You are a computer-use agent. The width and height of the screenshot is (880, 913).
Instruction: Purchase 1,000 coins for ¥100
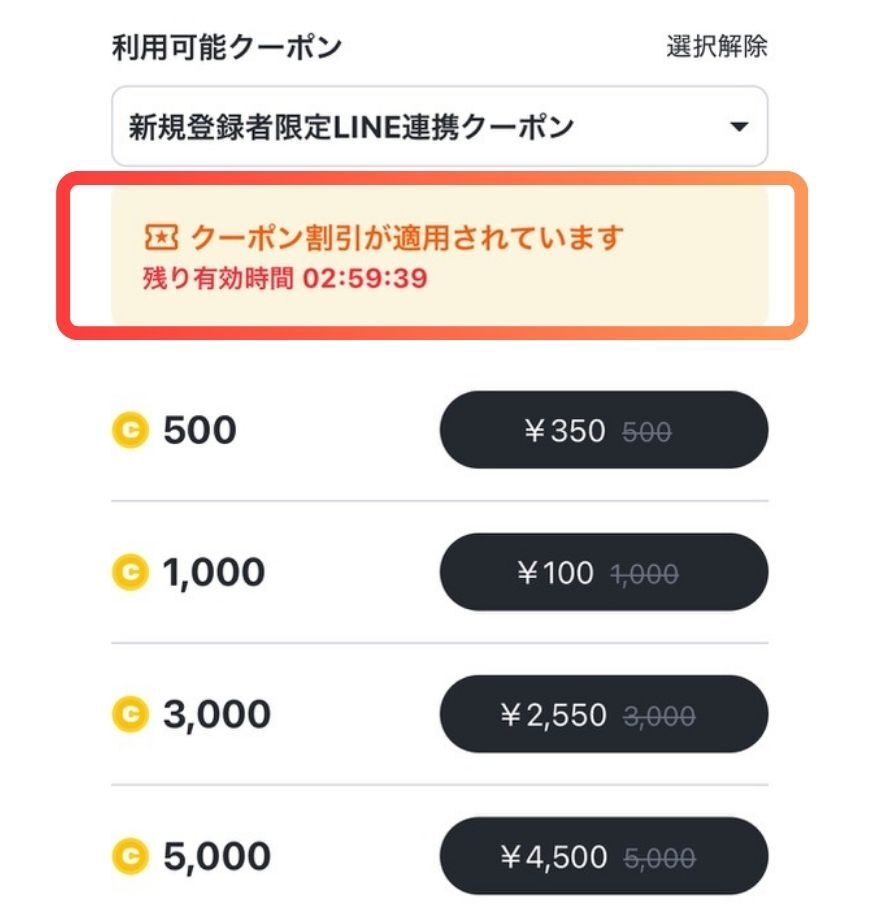pos(604,571)
